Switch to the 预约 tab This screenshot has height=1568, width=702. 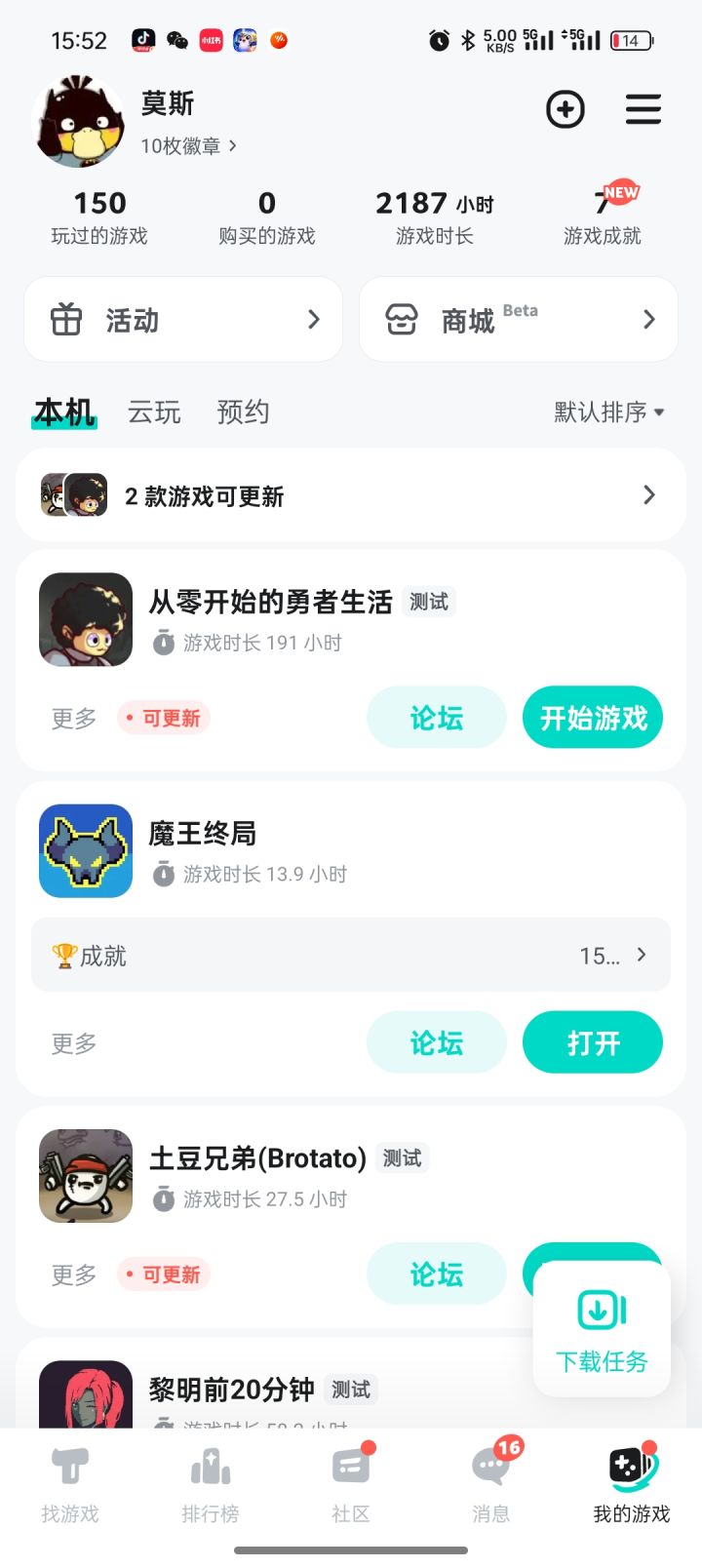tap(243, 412)
